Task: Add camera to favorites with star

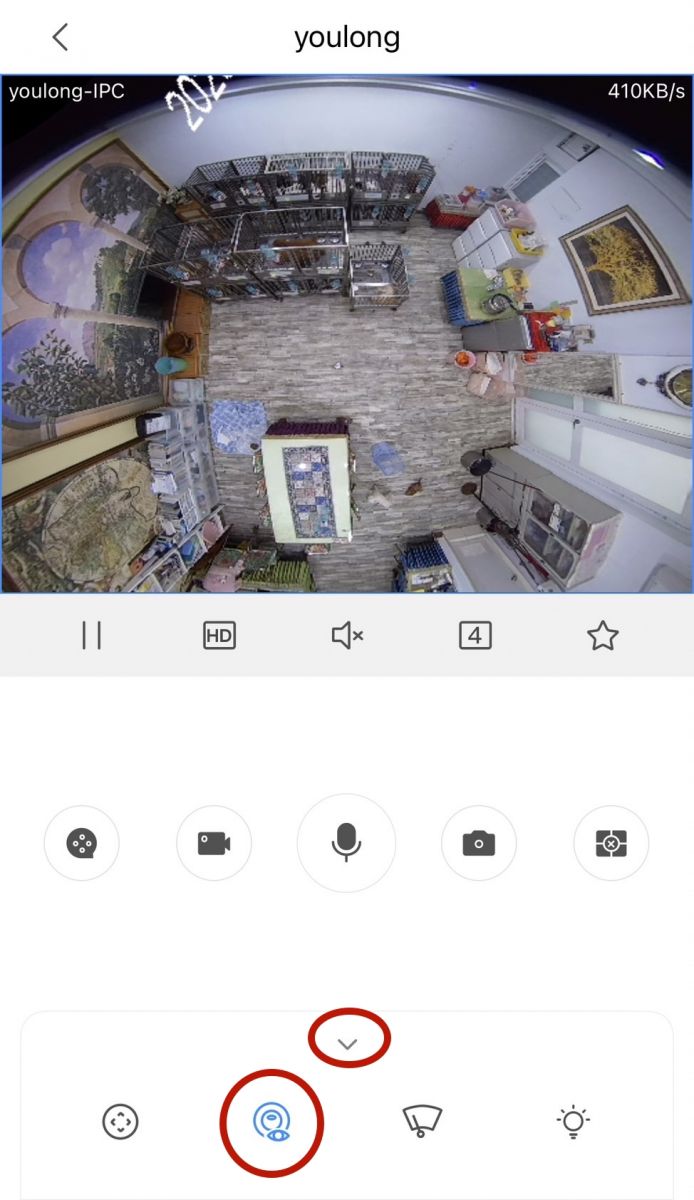Action: coord(602,635)
